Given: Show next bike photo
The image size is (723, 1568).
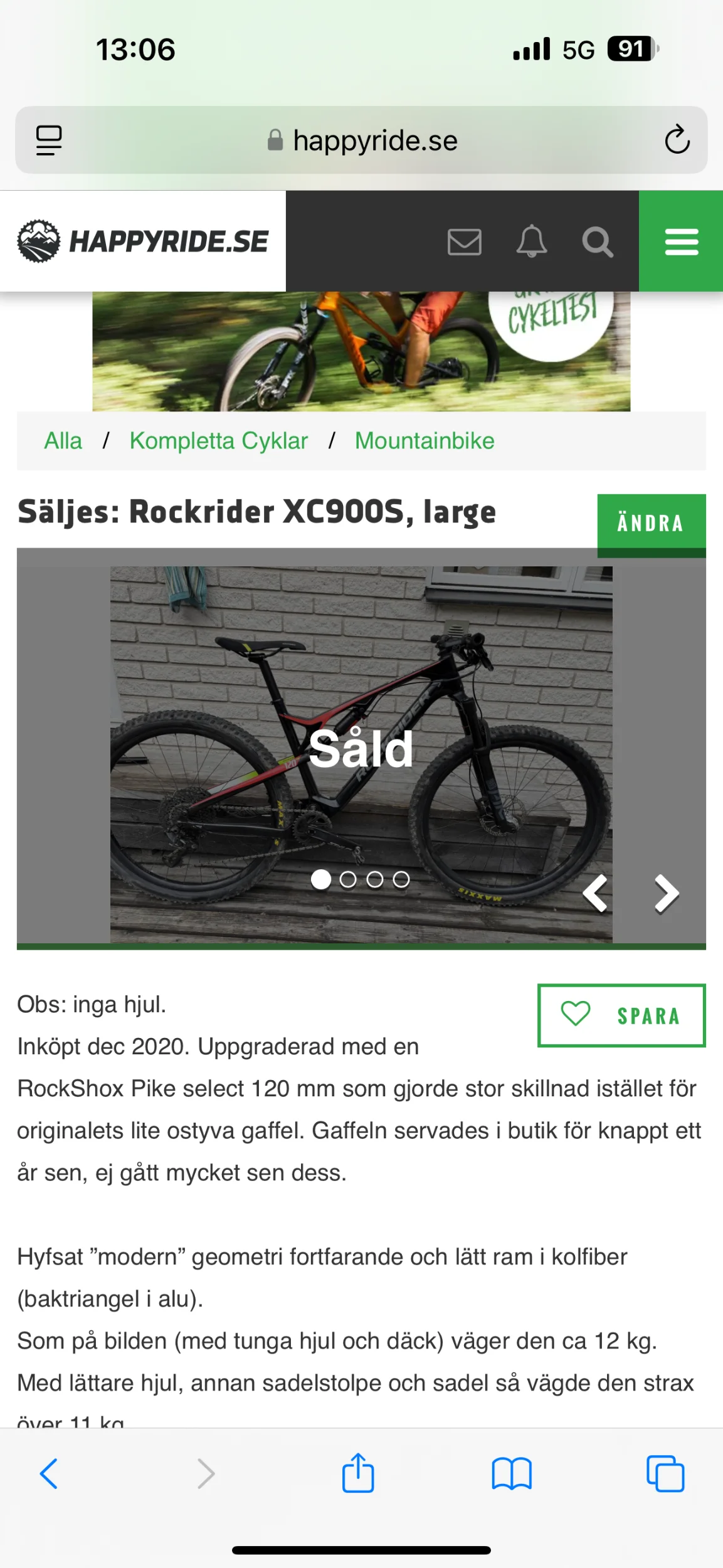Looking at the screenshot, I should 667,893.
